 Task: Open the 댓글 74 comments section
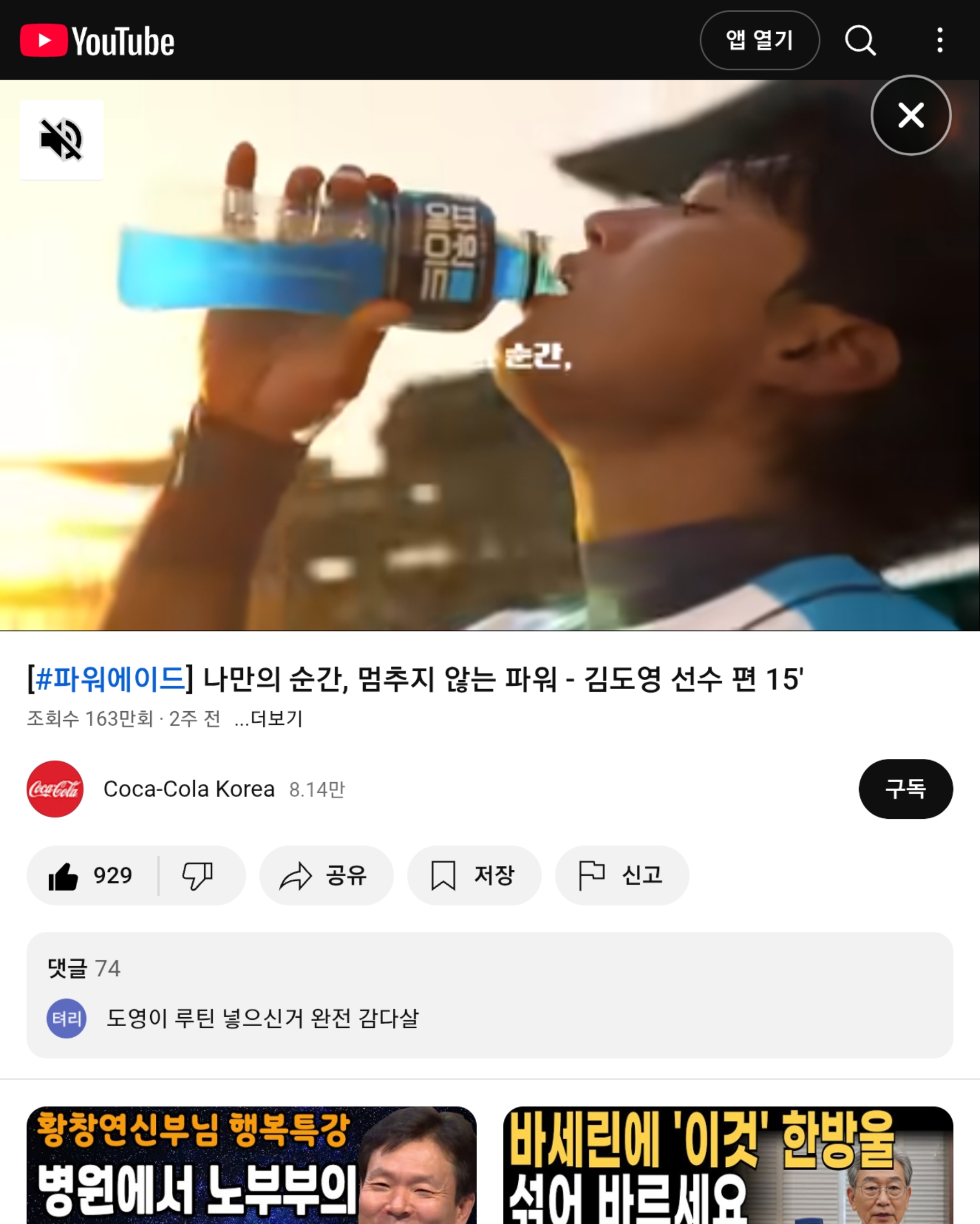pyautogui.click(x=489, y=994)
